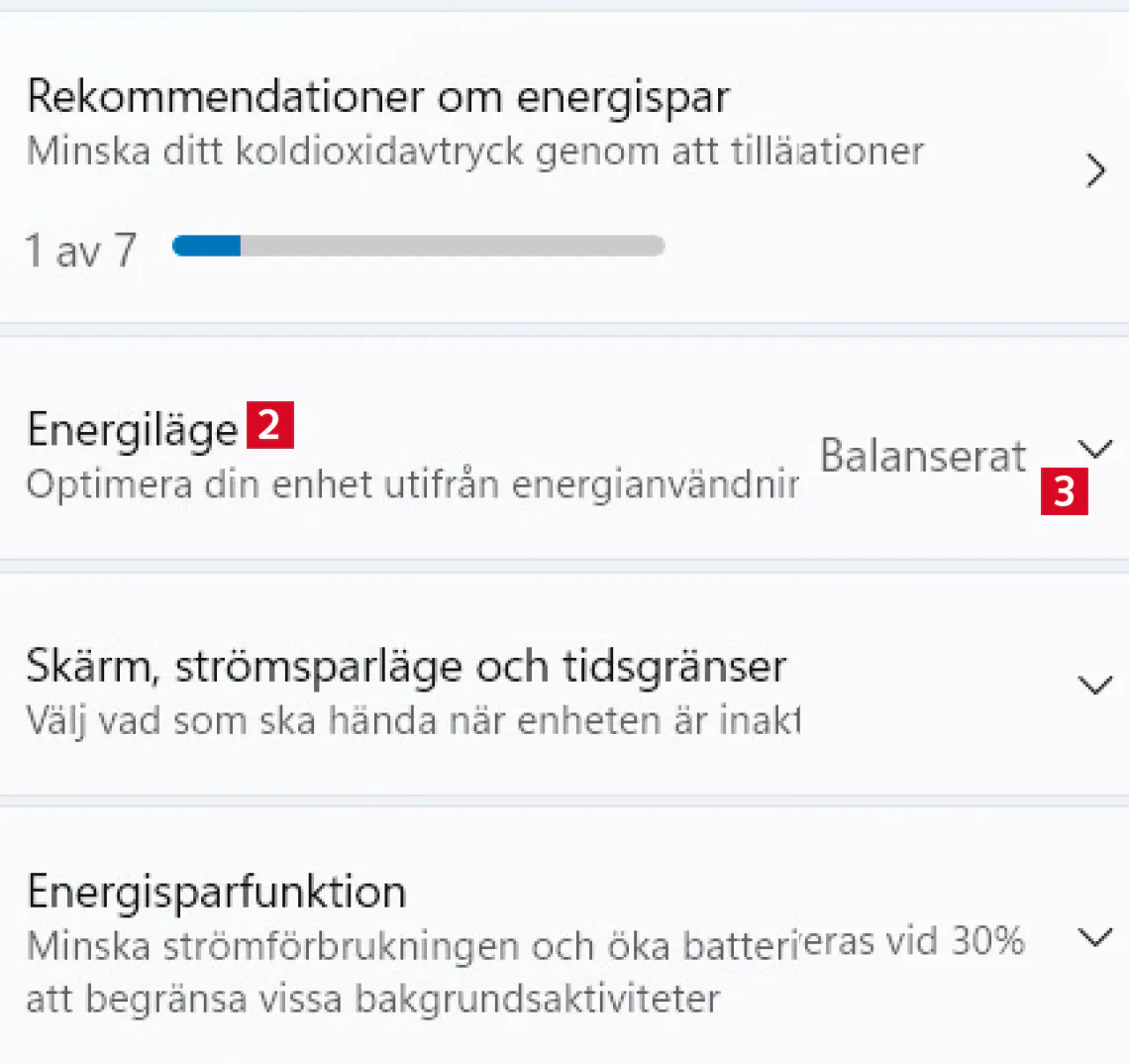This screenshot has height=1064, width=1129.
Task: Open Rekommendationer om energispar
Action: pyautogui.click(x=1094, y=171)
